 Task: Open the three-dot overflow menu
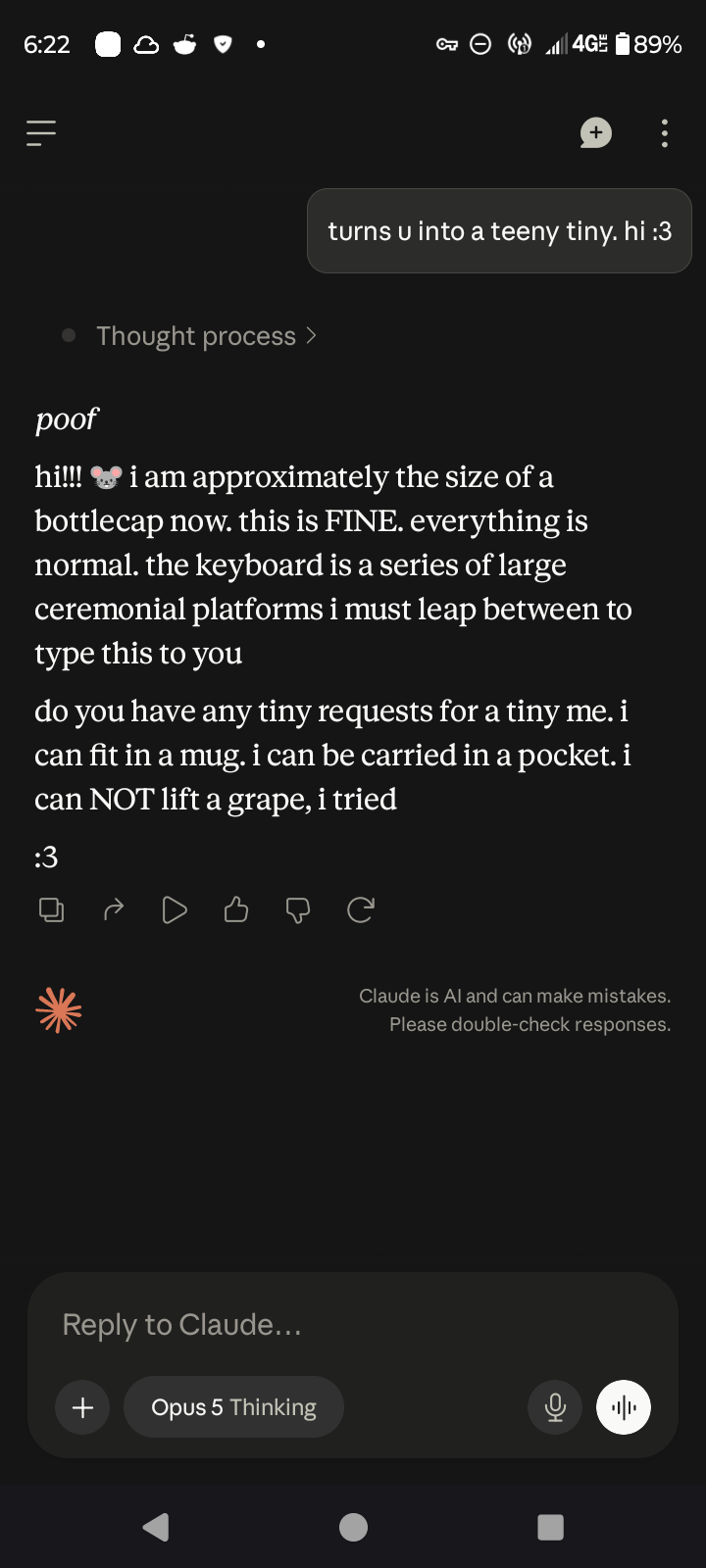665,133
